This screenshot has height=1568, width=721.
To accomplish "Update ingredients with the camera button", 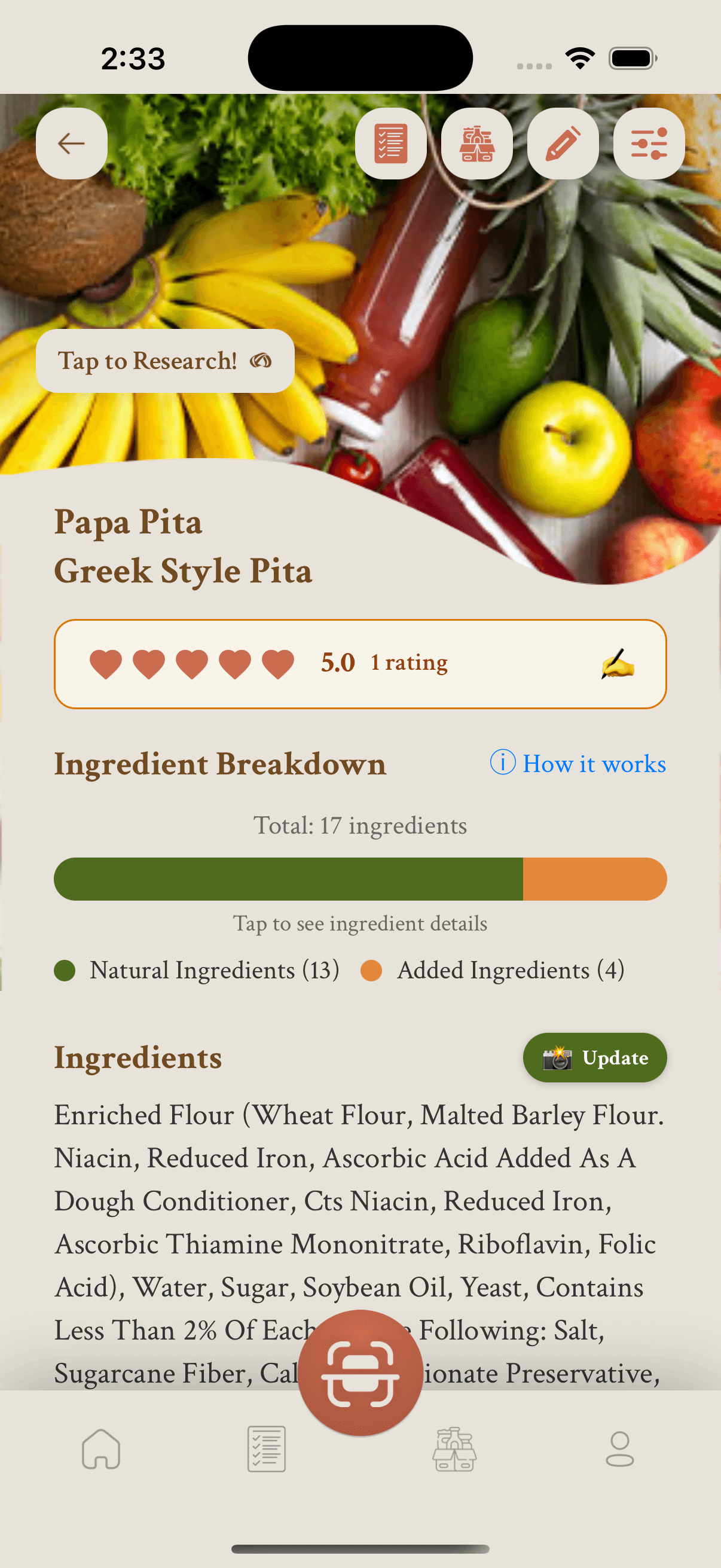I will 595,1058.
